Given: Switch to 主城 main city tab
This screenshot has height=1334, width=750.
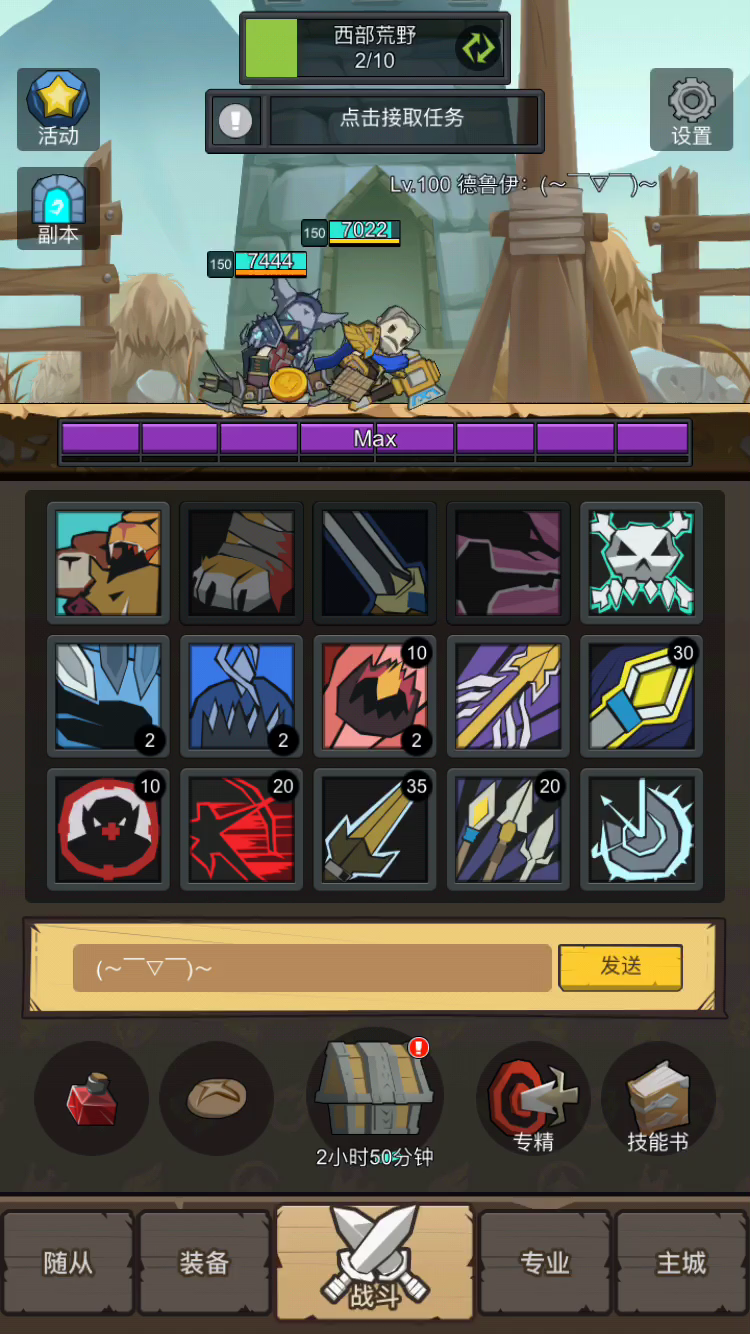Looking at the screenshot, I should (681, 1263).
